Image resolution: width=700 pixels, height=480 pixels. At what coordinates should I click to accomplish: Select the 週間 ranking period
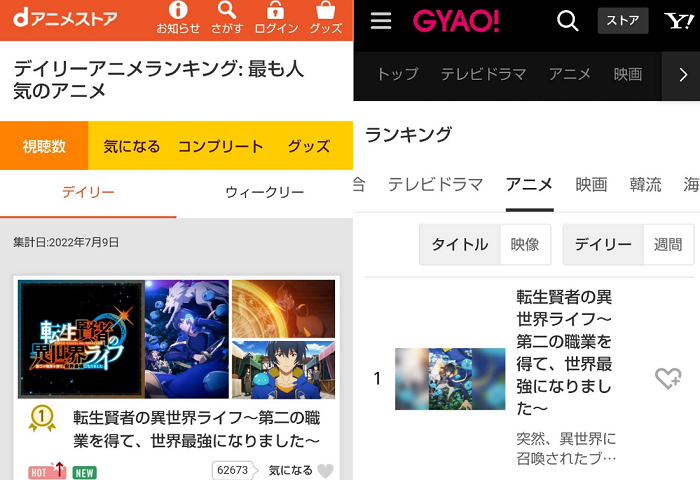coord(667,245)
